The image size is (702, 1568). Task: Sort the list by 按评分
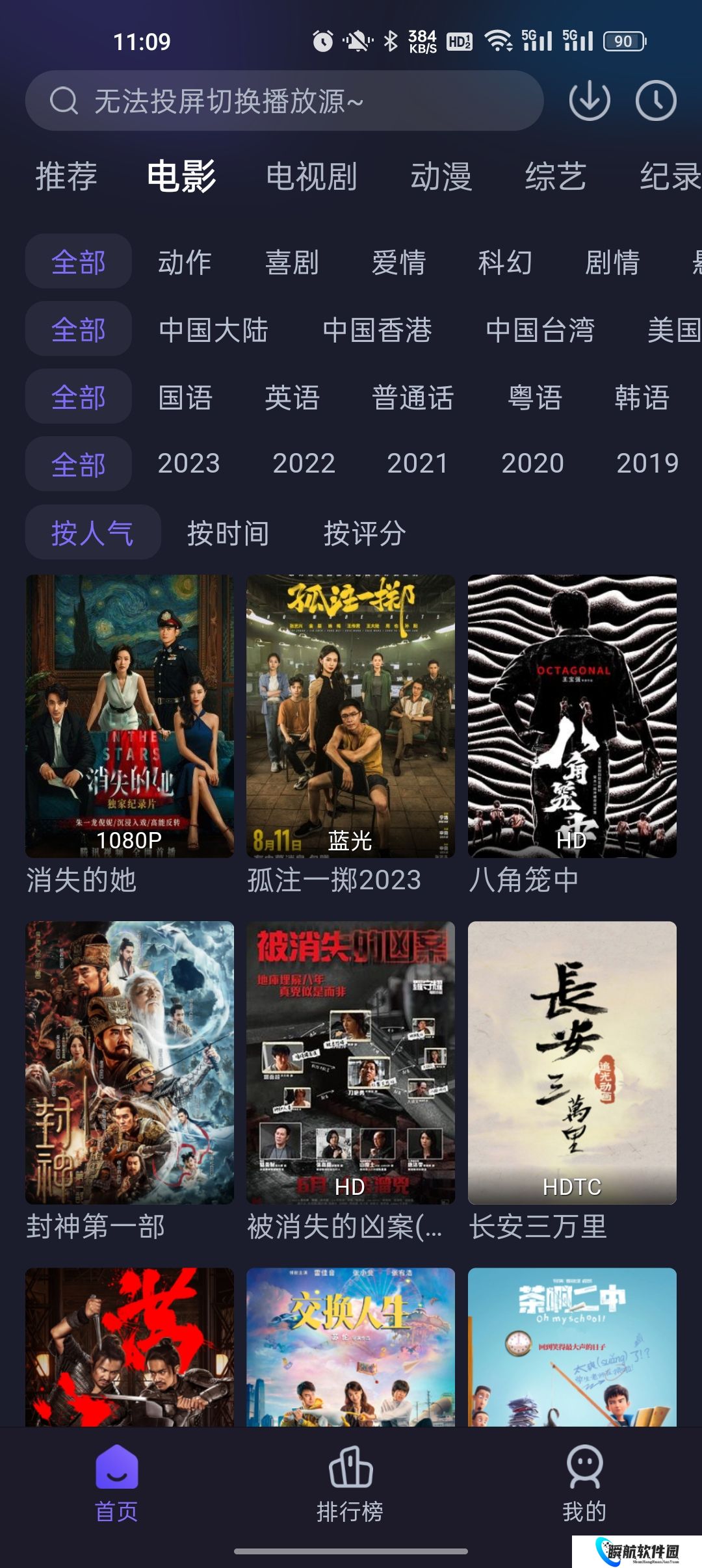(365, 533)
